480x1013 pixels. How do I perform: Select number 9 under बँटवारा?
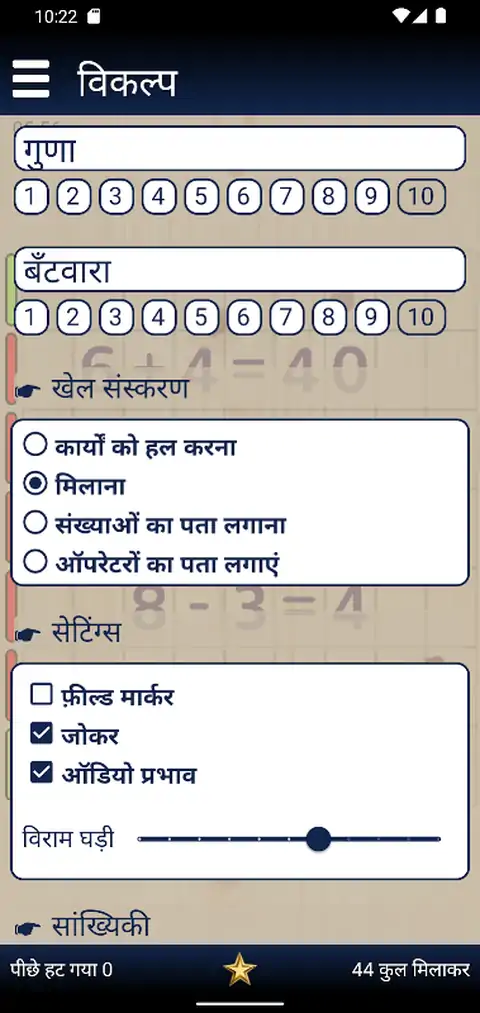coord(371,317)
